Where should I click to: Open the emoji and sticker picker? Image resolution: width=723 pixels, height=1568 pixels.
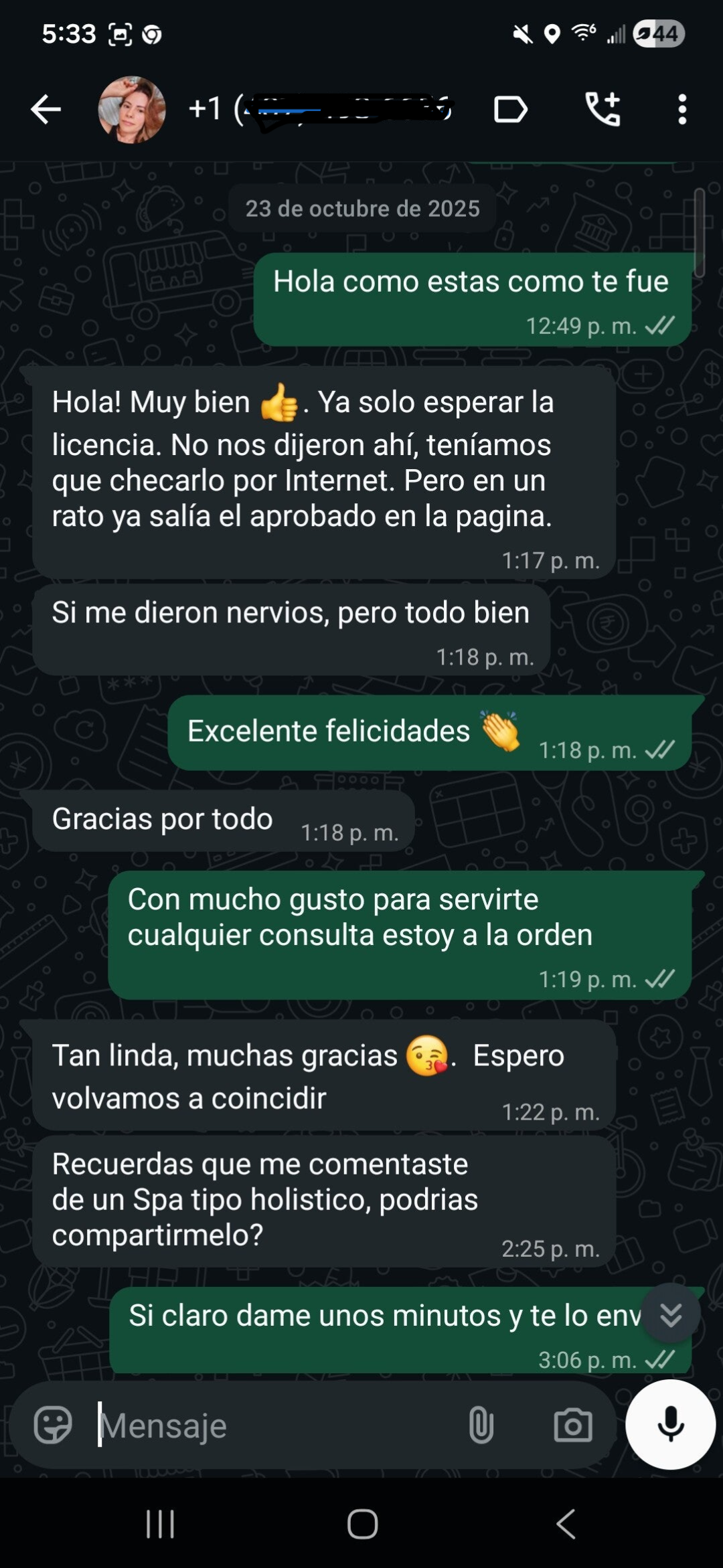tap(53, 1424)
